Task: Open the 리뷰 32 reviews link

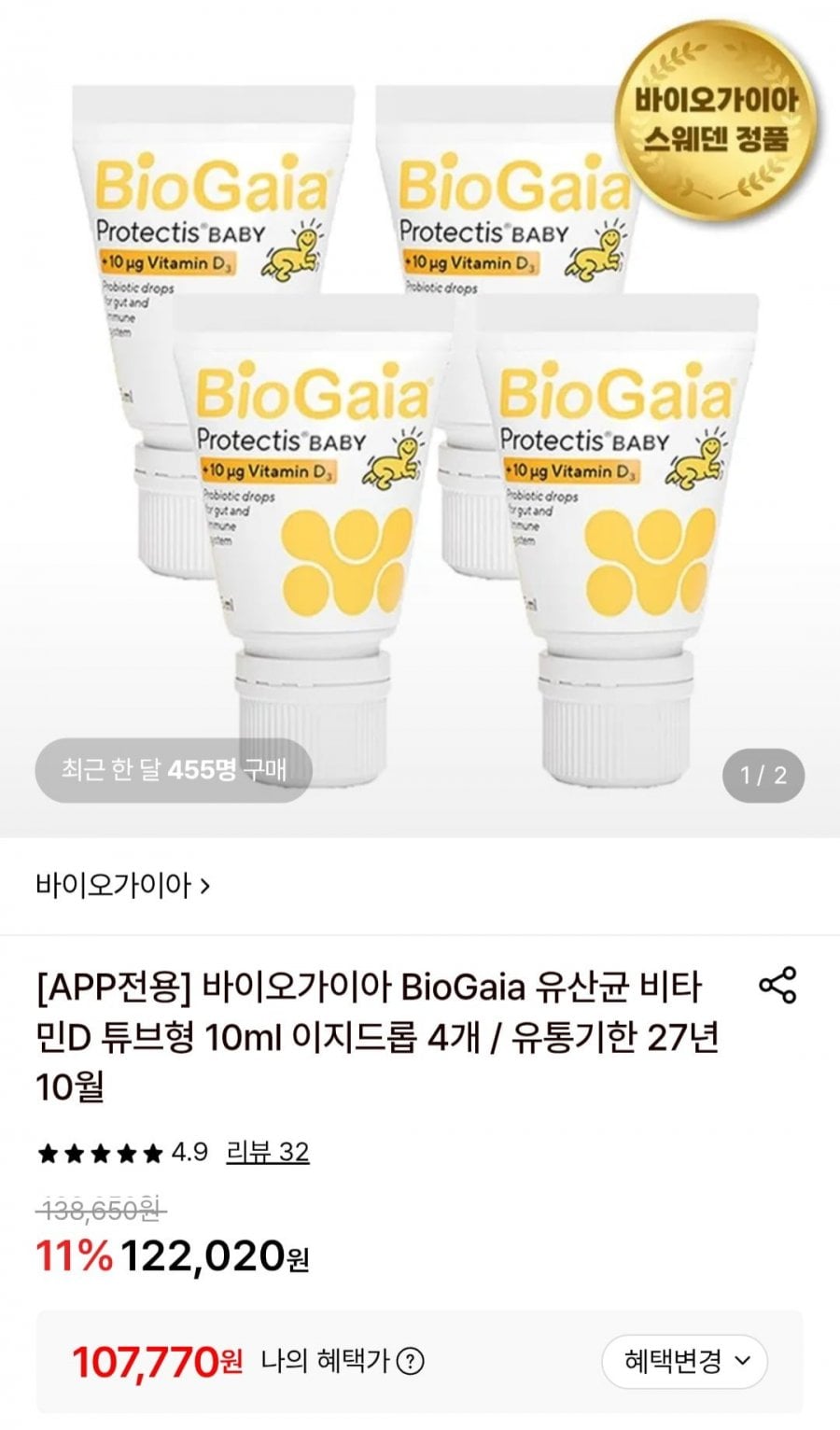Action: [x=267, y=1152]
